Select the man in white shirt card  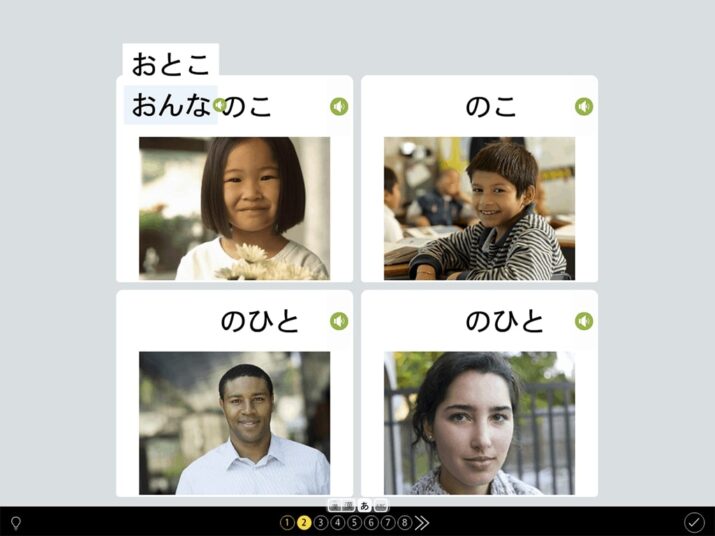click(234, 422)
